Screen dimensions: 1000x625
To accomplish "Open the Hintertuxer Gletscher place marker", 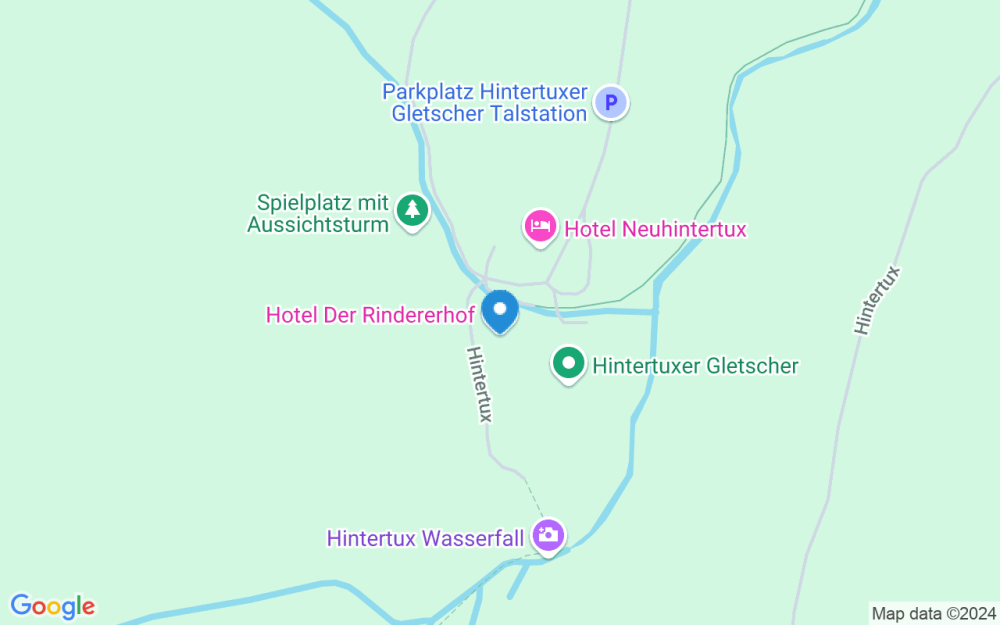I will tap(569, 364).
